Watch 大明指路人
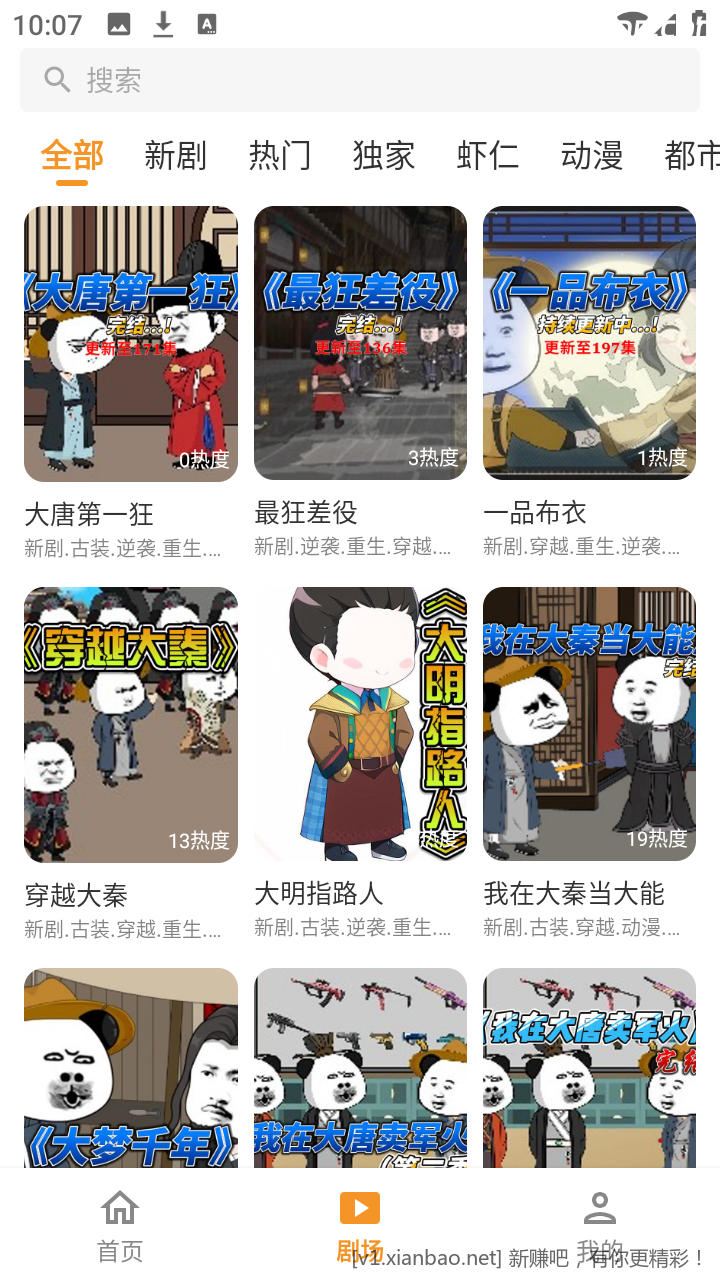The height and width of the screenshot is (1280, 720). pos(360,724)
